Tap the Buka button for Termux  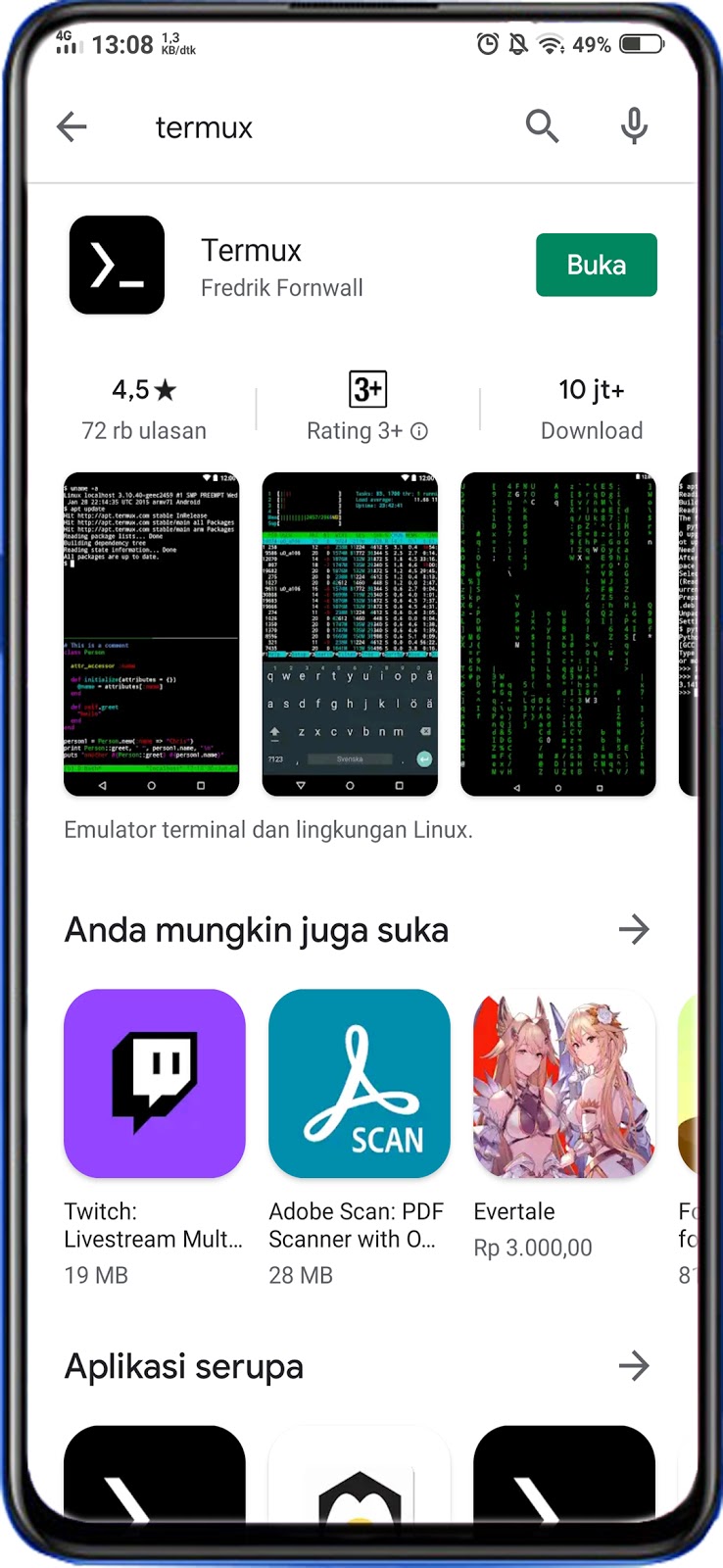596,265
